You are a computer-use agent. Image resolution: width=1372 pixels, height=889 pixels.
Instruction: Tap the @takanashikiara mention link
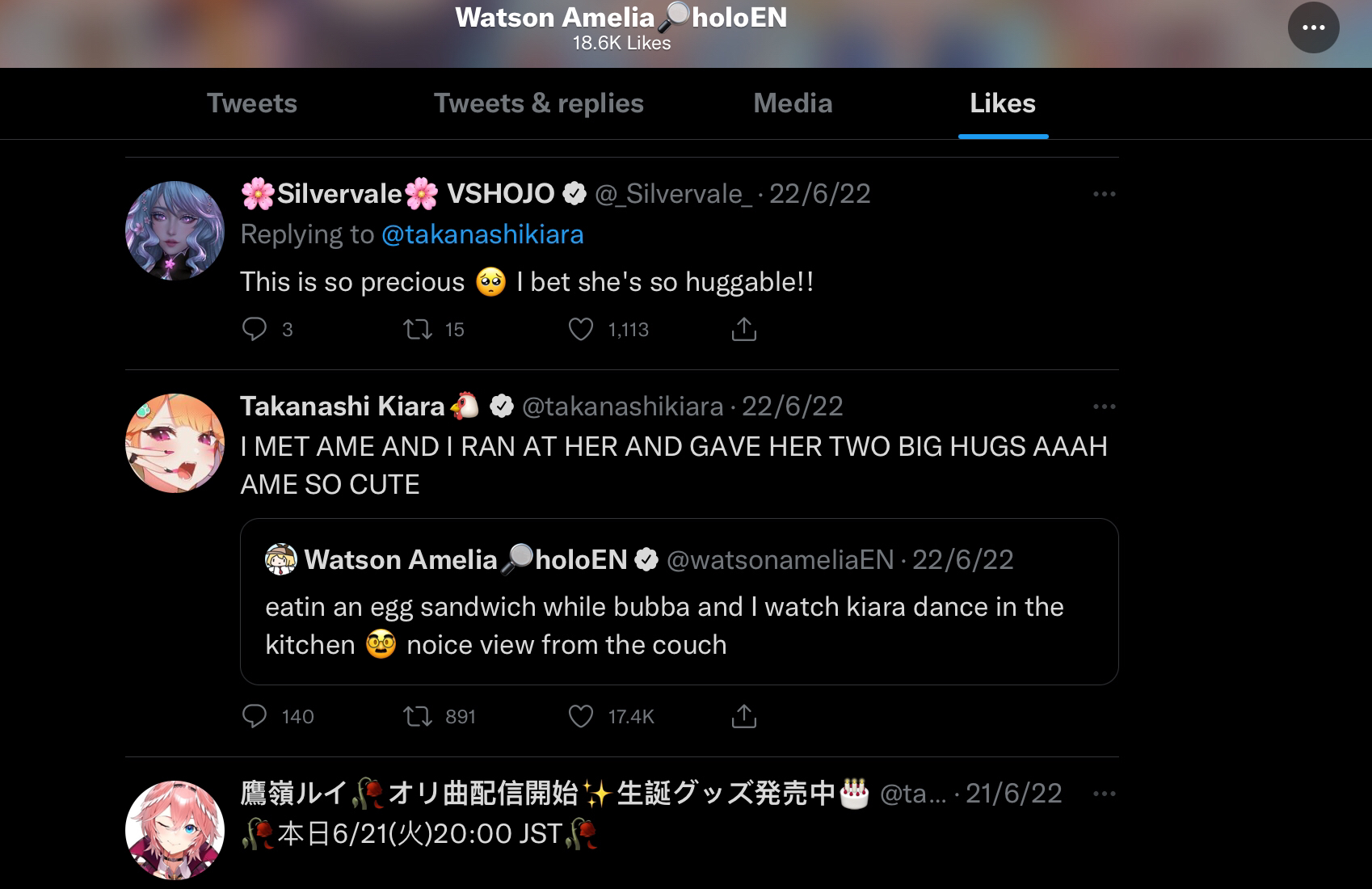tap(482, 234)
